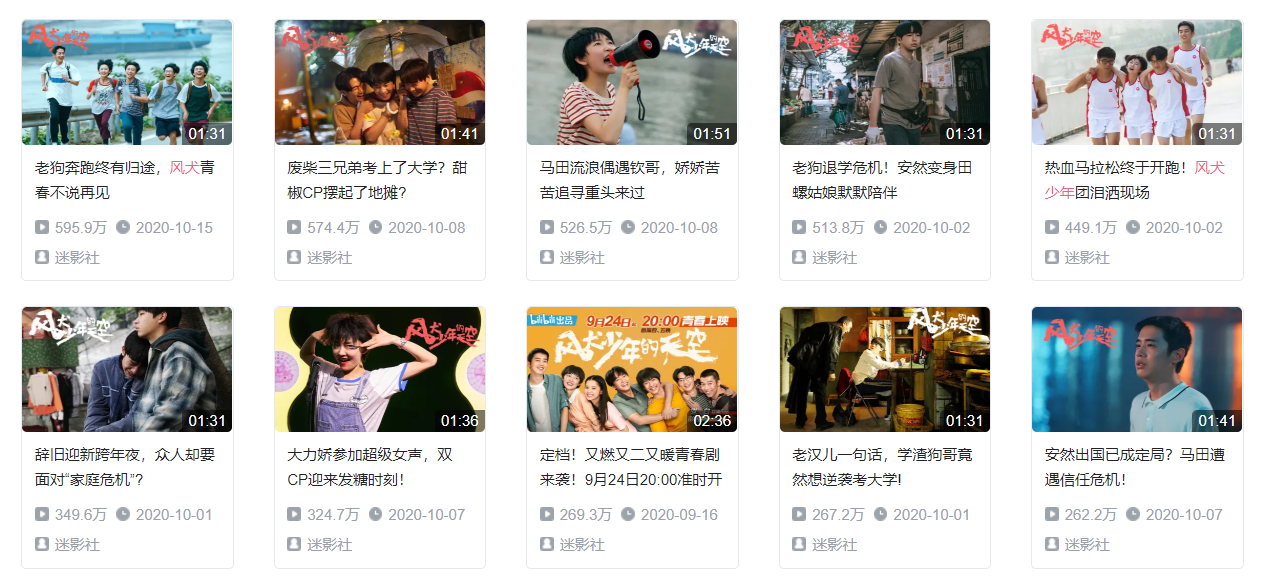
Task: Open video 老狗奔跑终有归途，风犬青春不说再见
Action: click(127, 83)
